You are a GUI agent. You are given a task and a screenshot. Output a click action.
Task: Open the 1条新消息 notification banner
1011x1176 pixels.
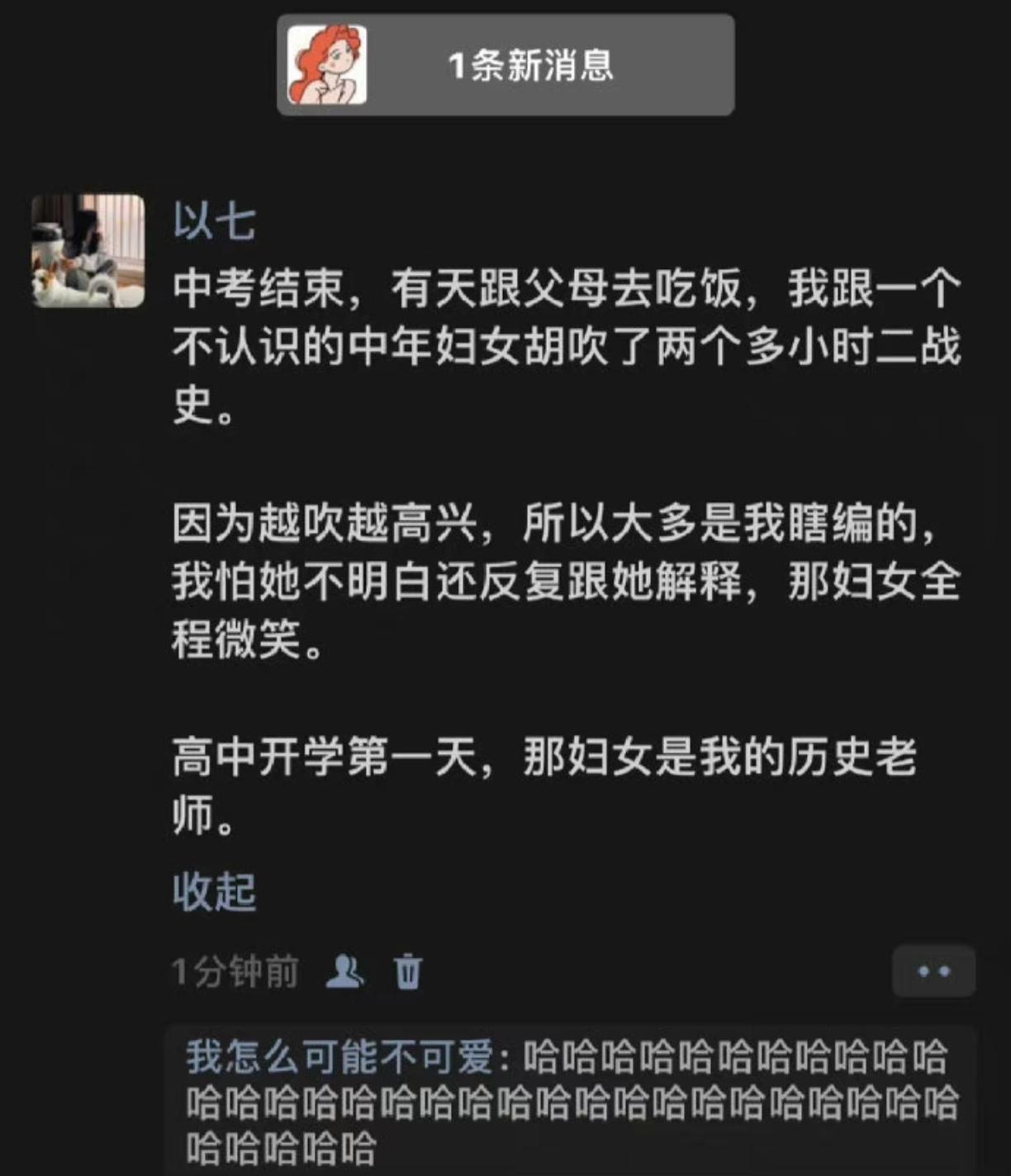click(505, 64)
